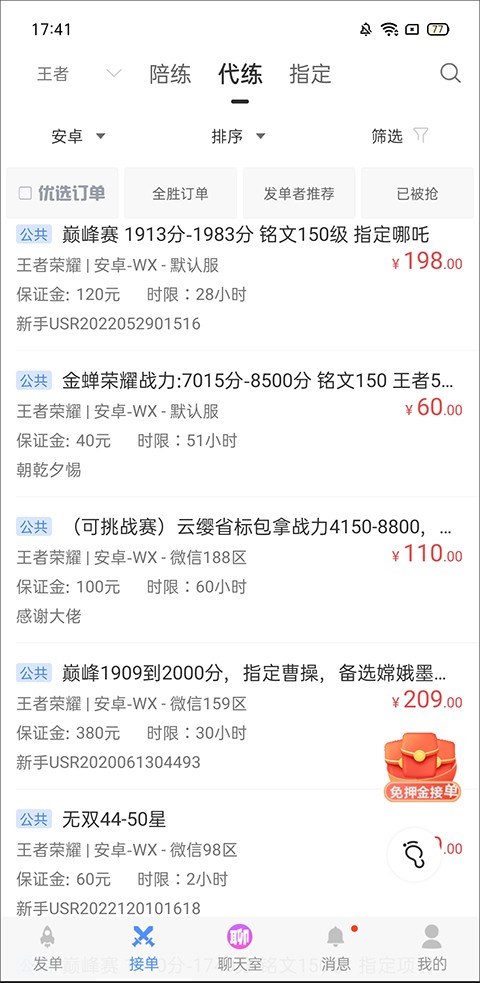Tap the 免押金接单 red envelope
The width and height of the screenshot is (480, 983).
tap(422, 767)
